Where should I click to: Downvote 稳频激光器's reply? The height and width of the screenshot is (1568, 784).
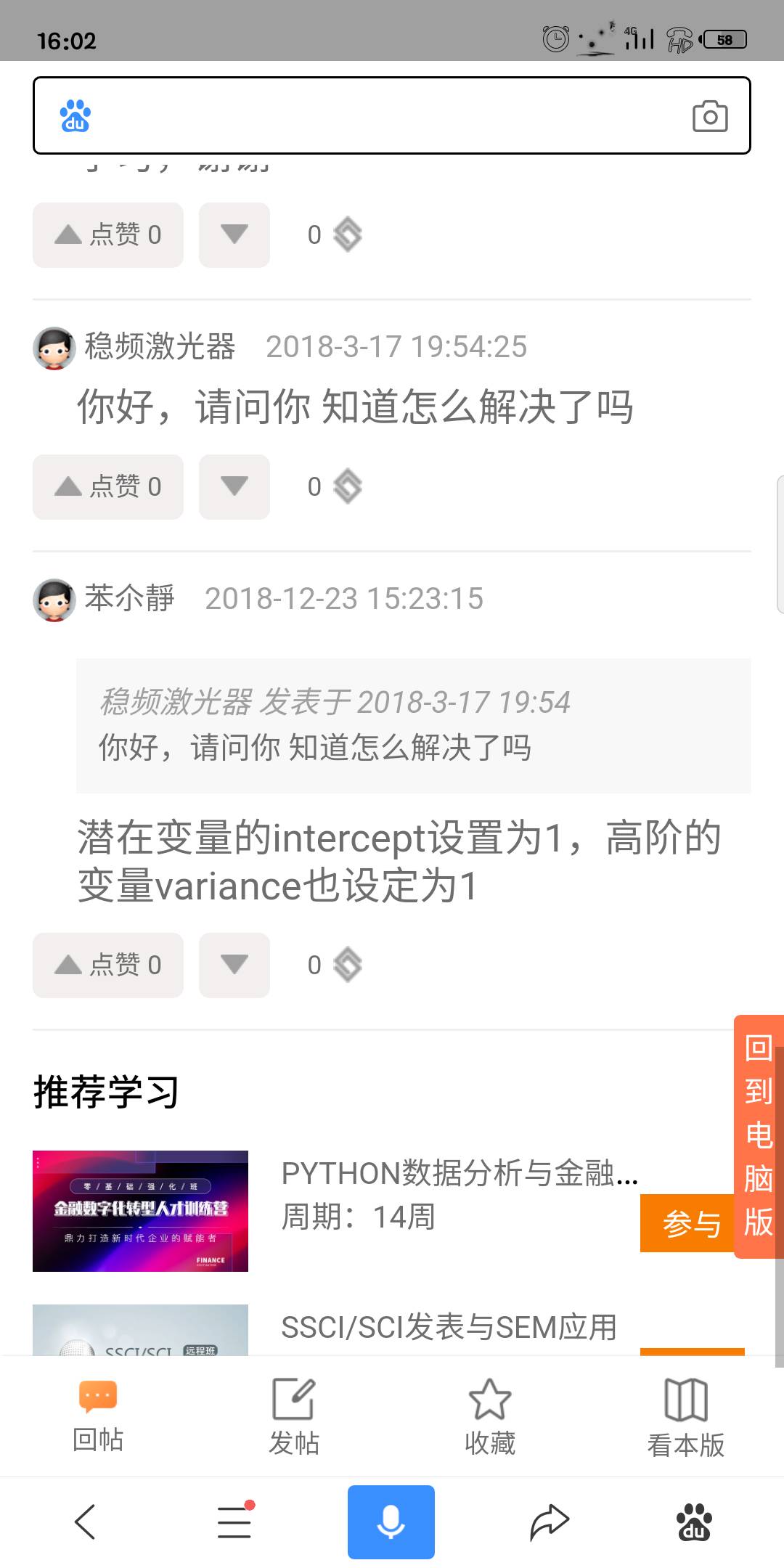click(x=234, y=486)
